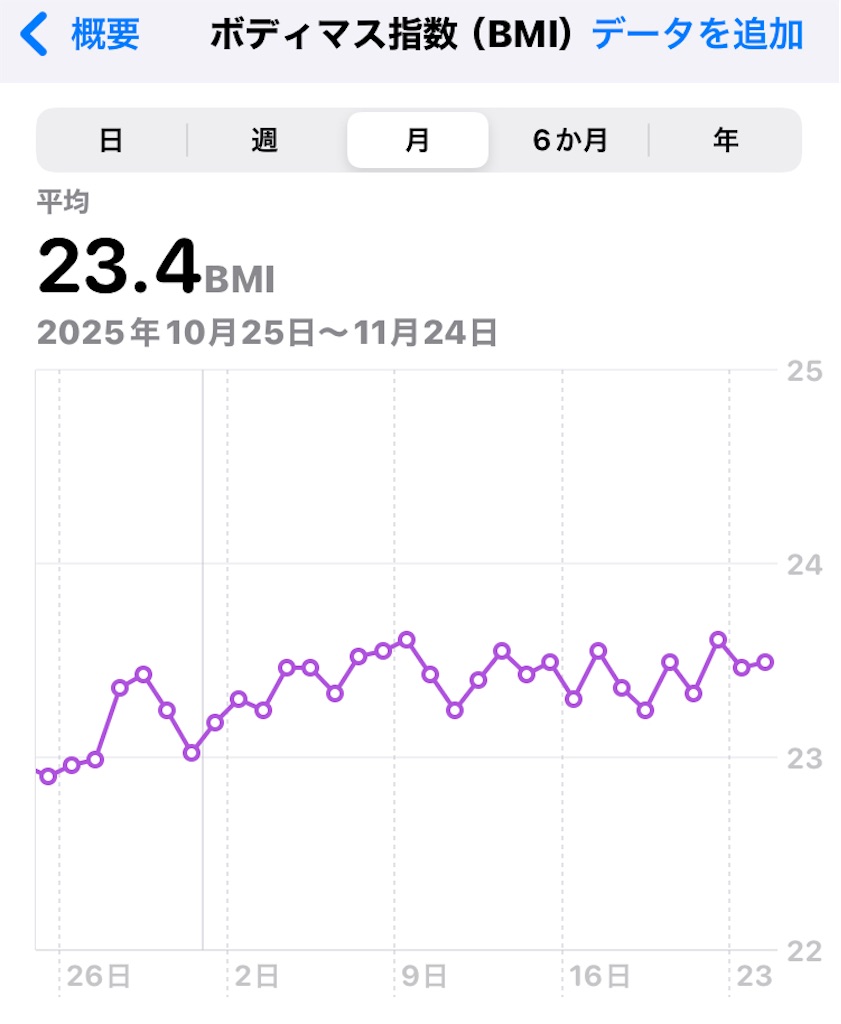Switch to the 日 view
The image size is (841, 1024).
point(111,140)
